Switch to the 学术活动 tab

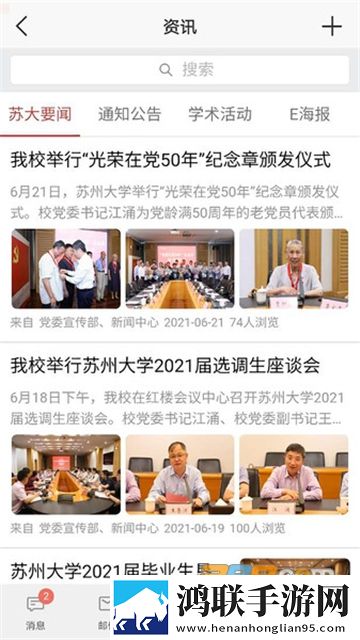(220, 114)
